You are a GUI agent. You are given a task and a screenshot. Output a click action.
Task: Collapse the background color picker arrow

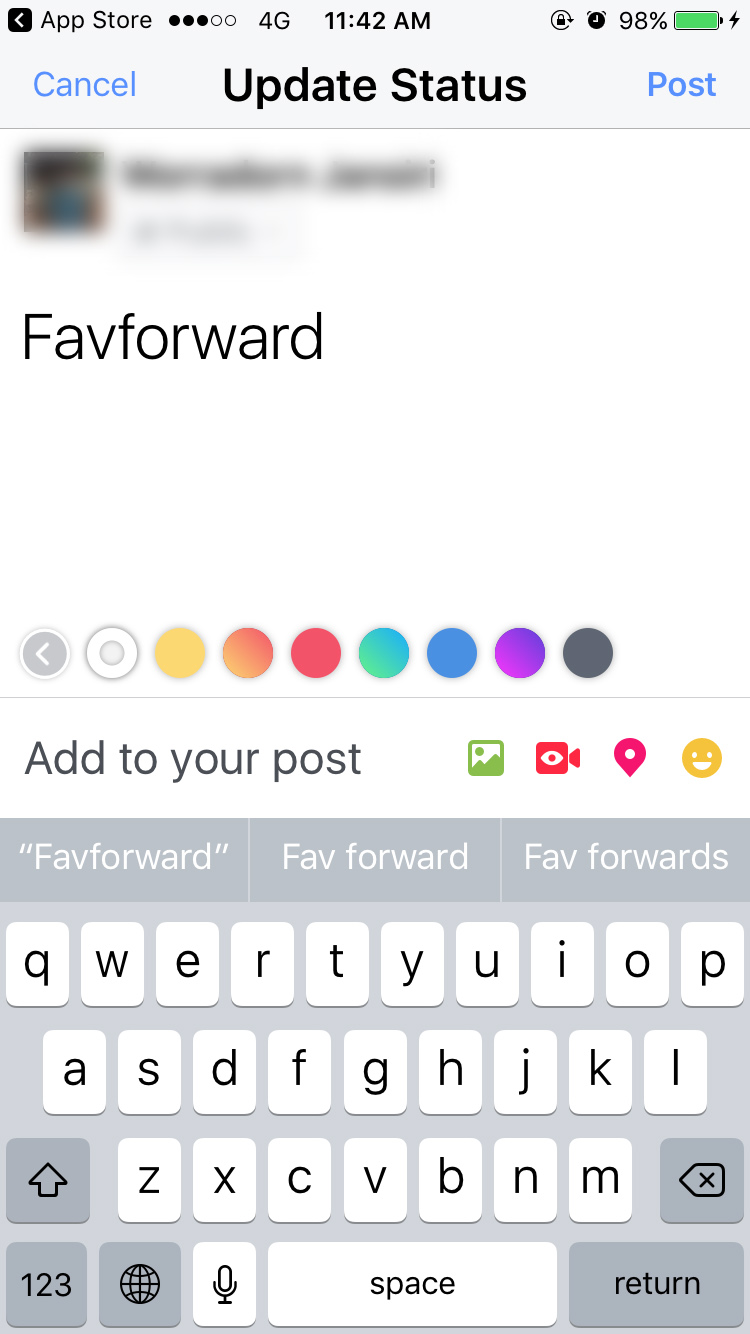tap(44, 654)
